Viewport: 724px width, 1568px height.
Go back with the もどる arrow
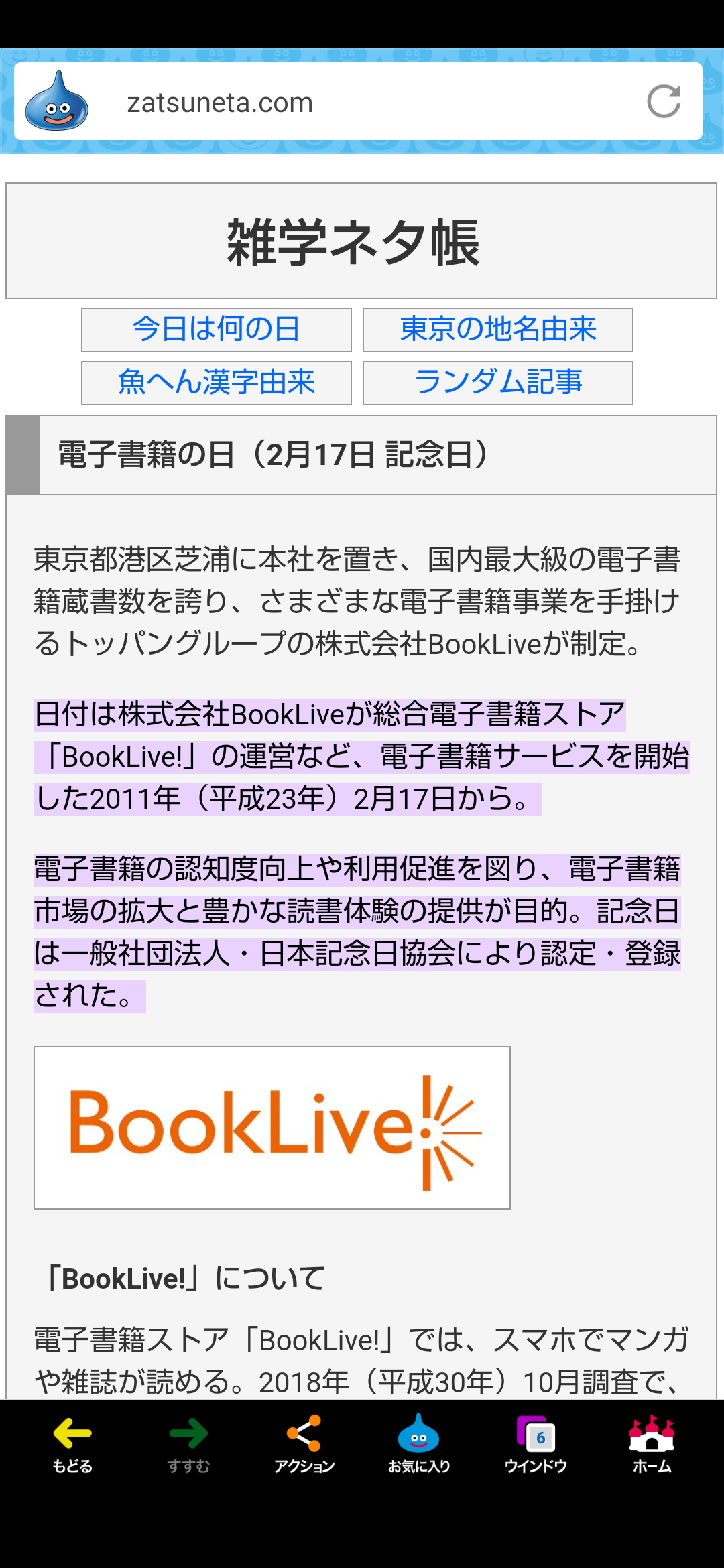tap(72, 1444)
